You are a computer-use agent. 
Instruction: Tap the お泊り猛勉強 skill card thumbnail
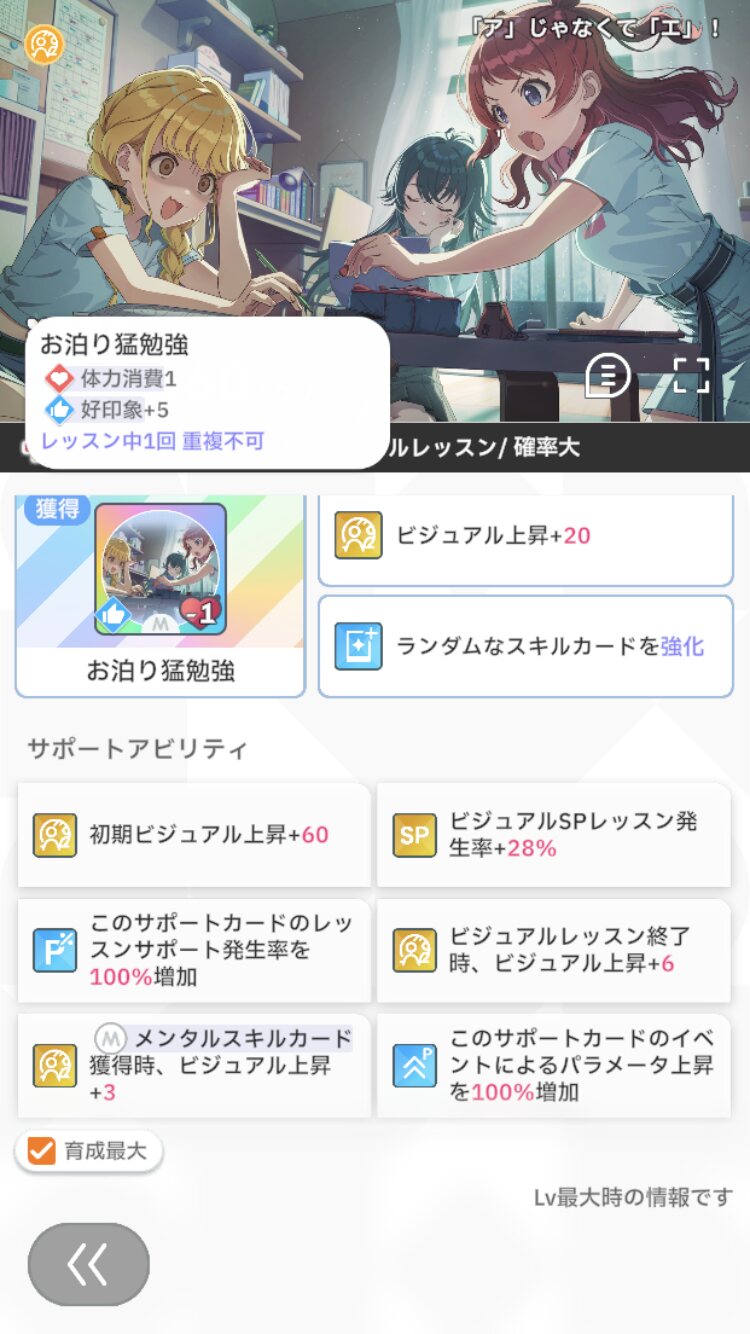pyautogui.click(x=160, y=569)
